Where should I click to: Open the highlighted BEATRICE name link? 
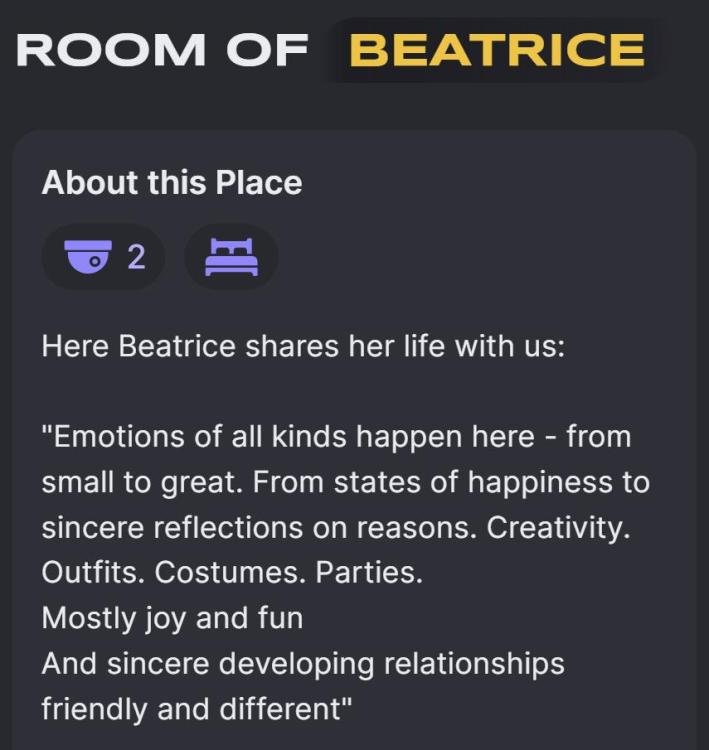click(496, 50)
